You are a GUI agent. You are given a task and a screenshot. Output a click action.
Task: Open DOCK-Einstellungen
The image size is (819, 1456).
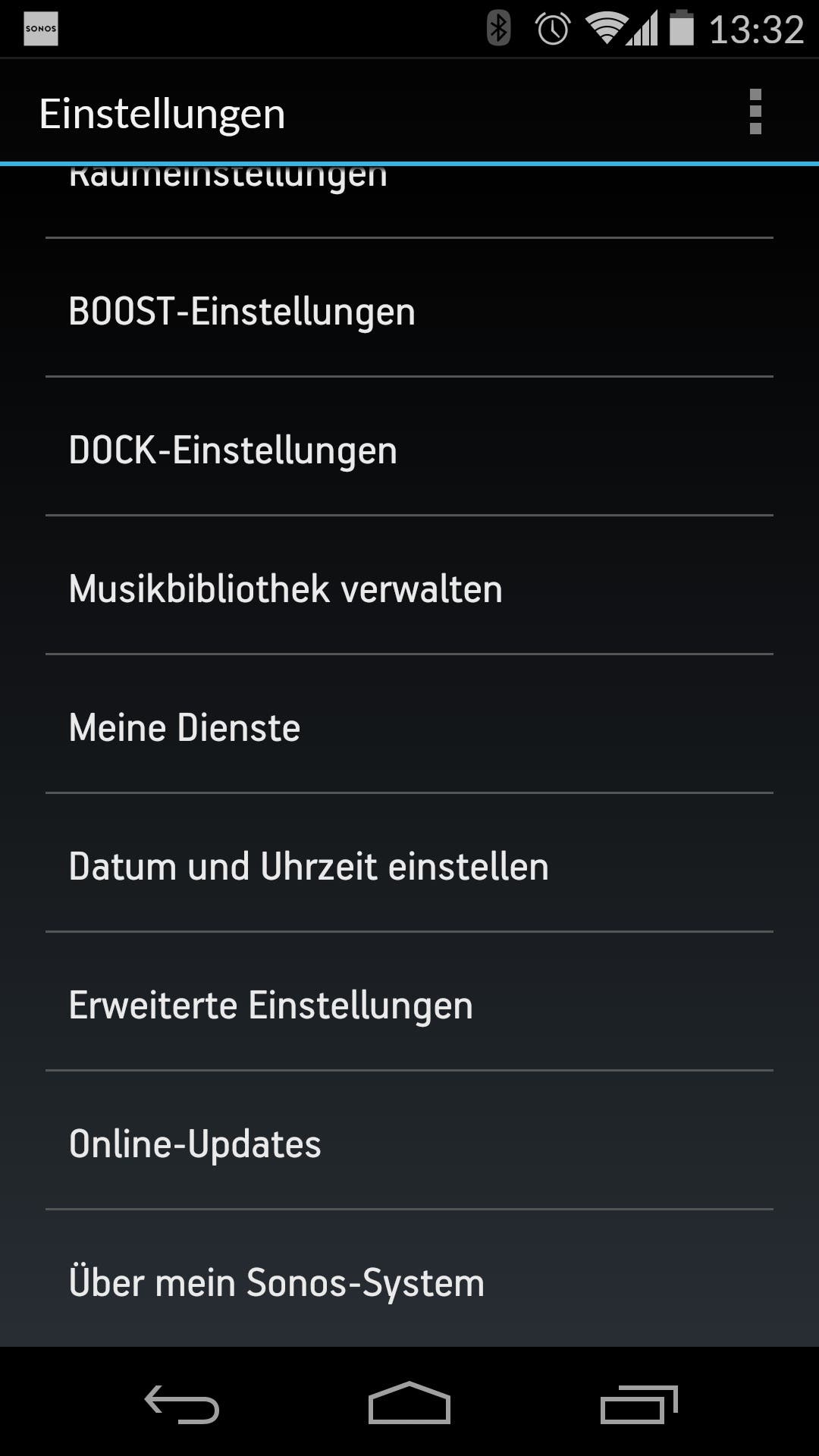point(409,450)
